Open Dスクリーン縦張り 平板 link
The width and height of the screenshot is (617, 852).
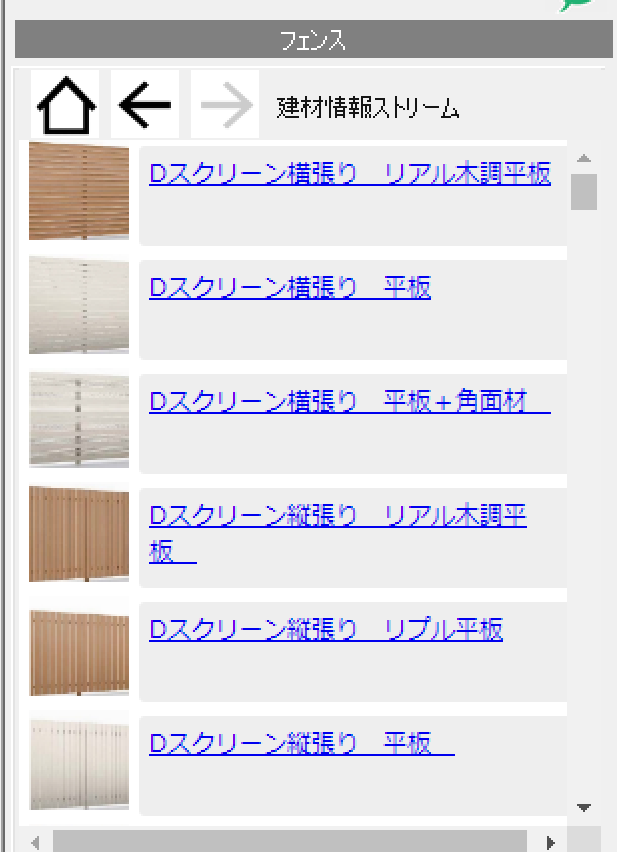coord(301,745)
